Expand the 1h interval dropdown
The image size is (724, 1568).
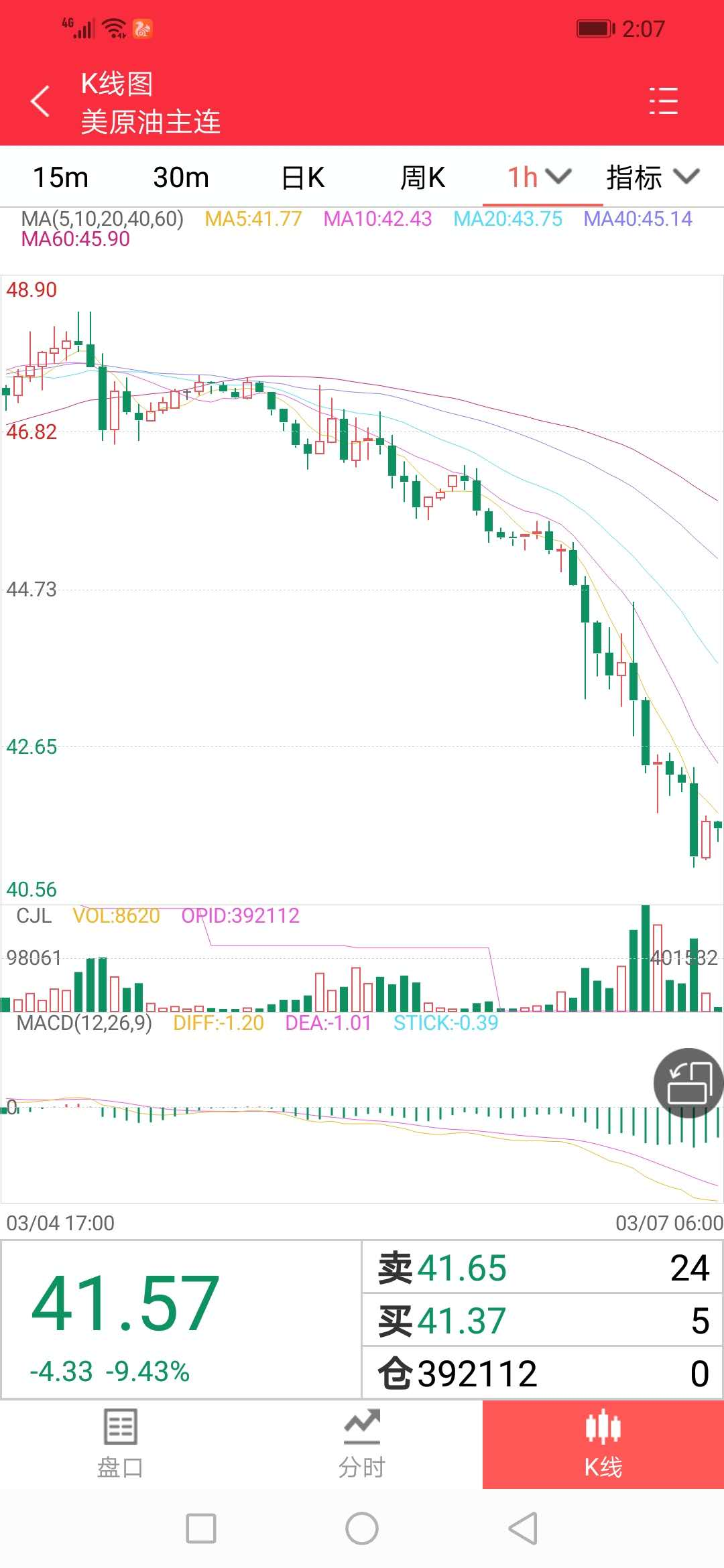(x=539, y=178)
